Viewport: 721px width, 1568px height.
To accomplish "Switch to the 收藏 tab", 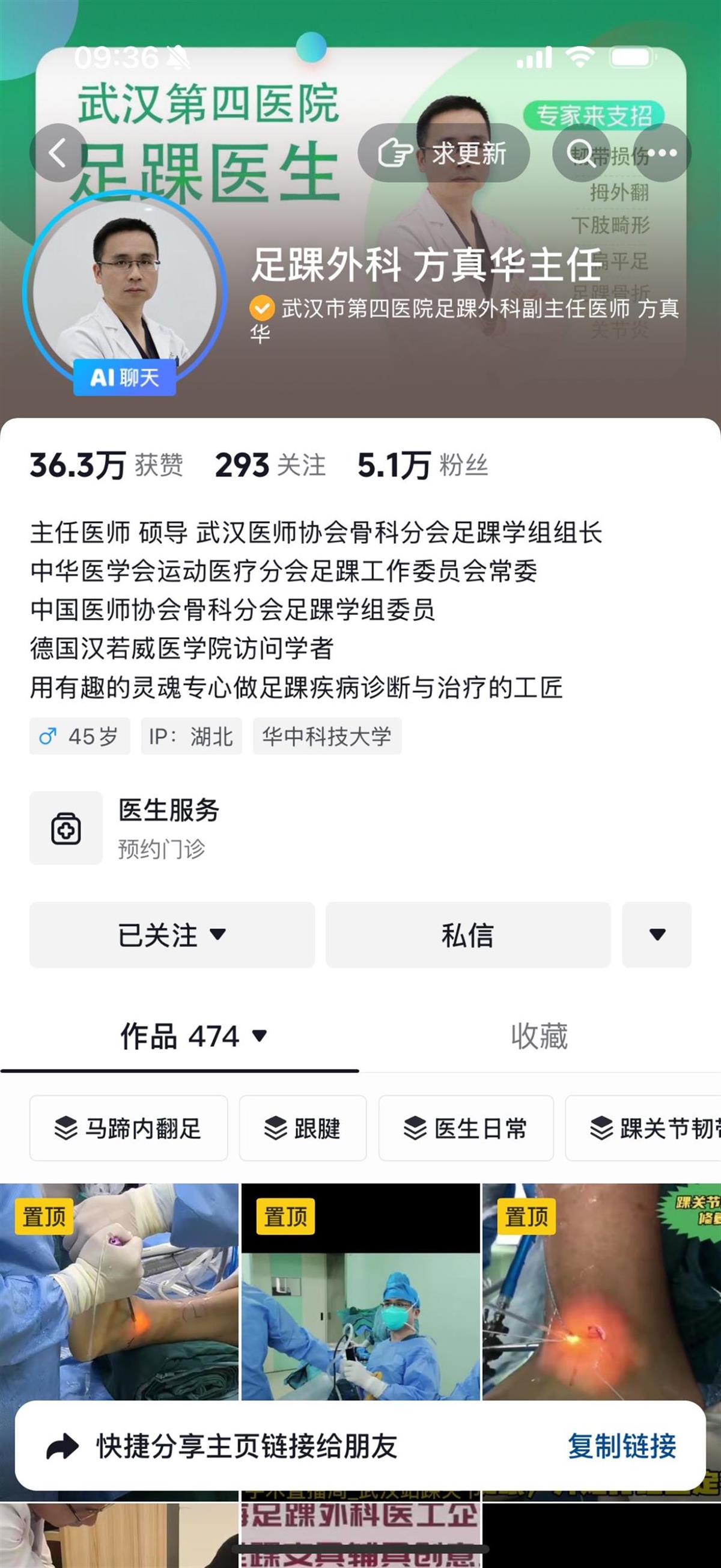I will pos(539,1036).
